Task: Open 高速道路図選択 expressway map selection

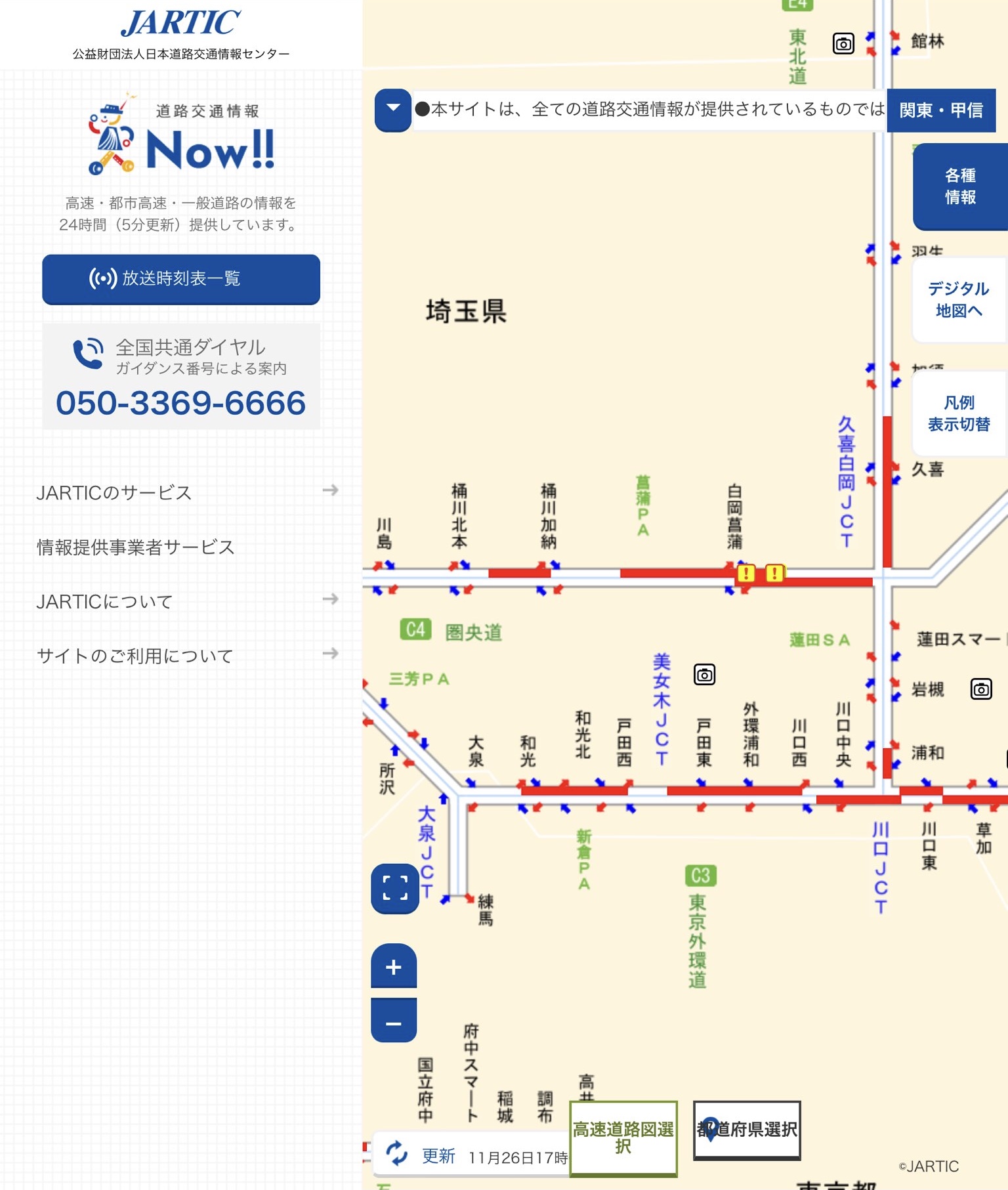Action: (623, 1137)
